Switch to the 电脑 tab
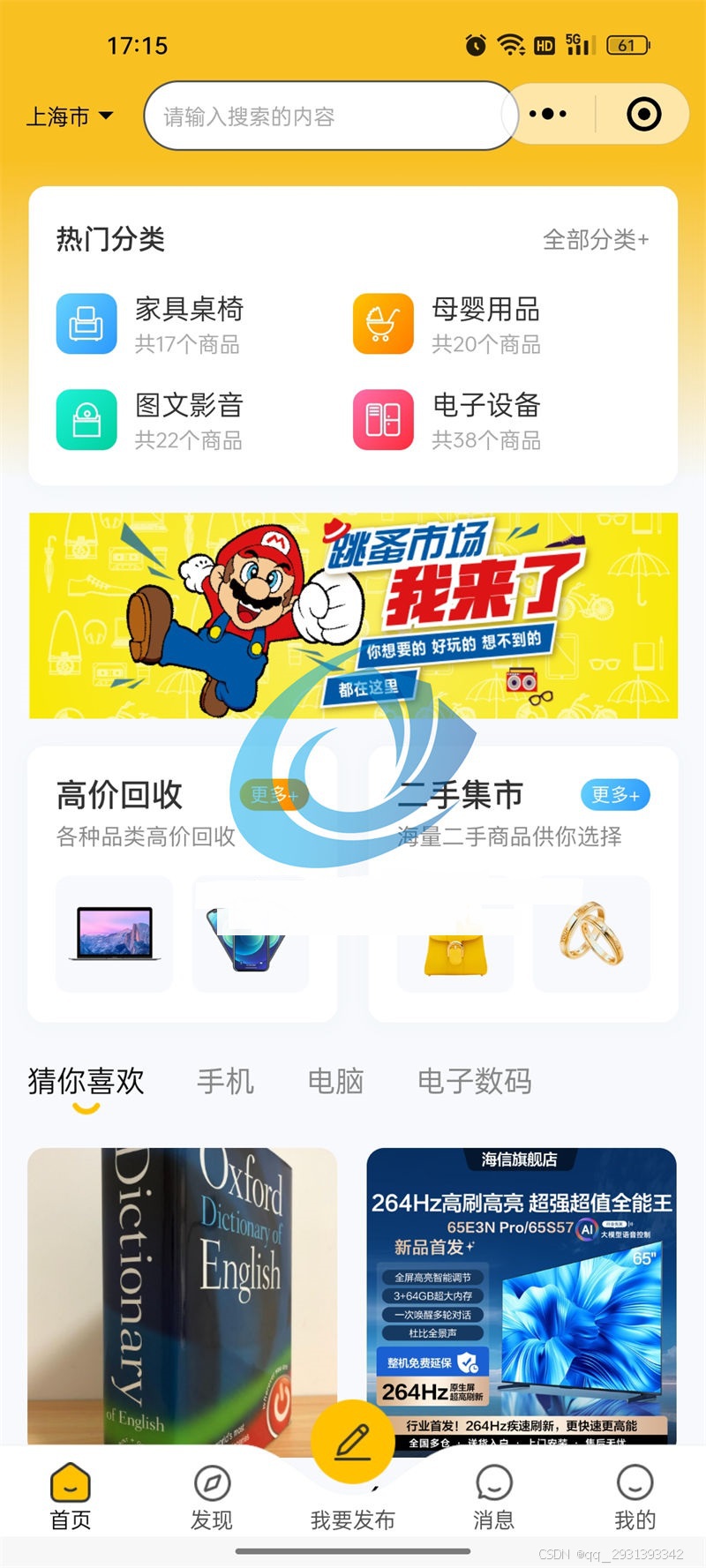 click(x=335, y=1081)
